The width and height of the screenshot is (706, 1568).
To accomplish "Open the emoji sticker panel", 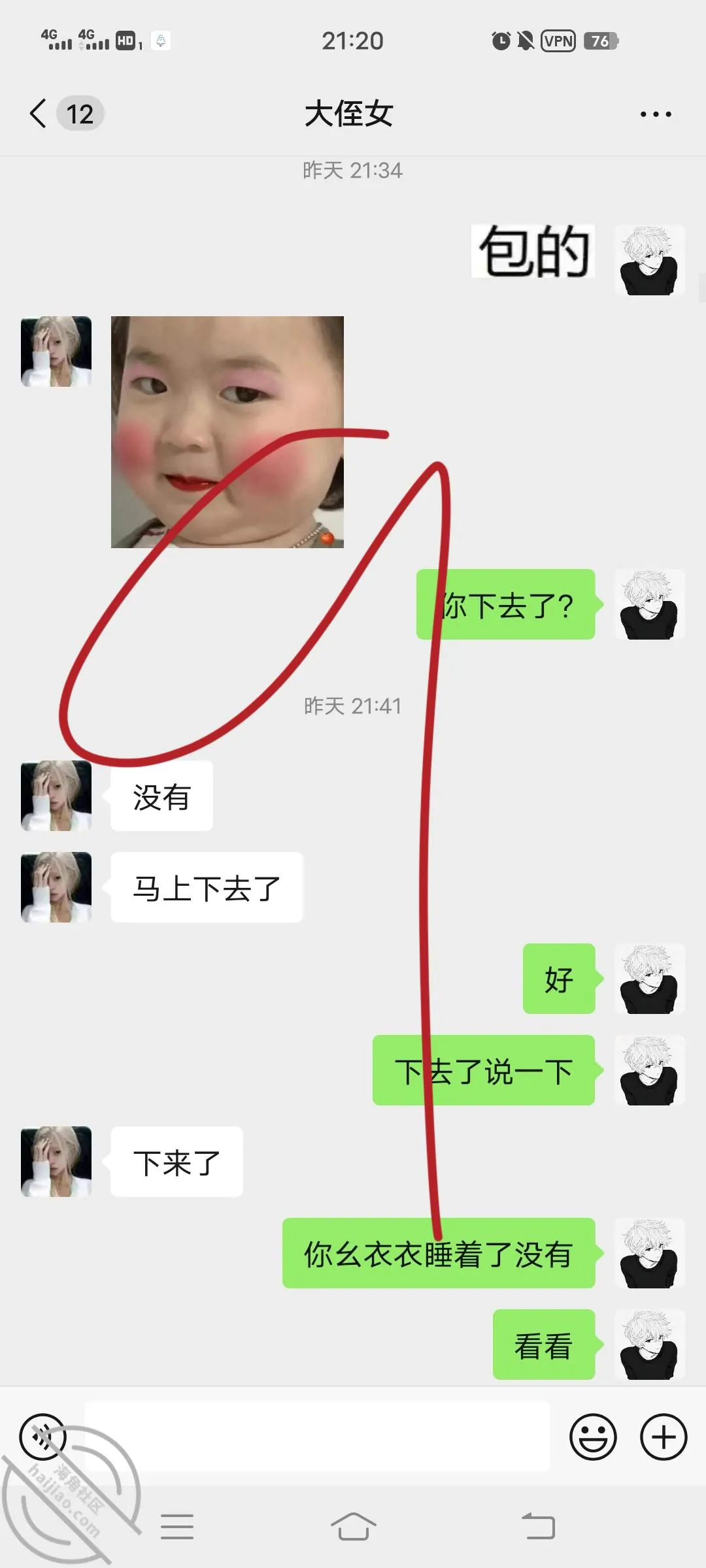I will [593, 1437].
